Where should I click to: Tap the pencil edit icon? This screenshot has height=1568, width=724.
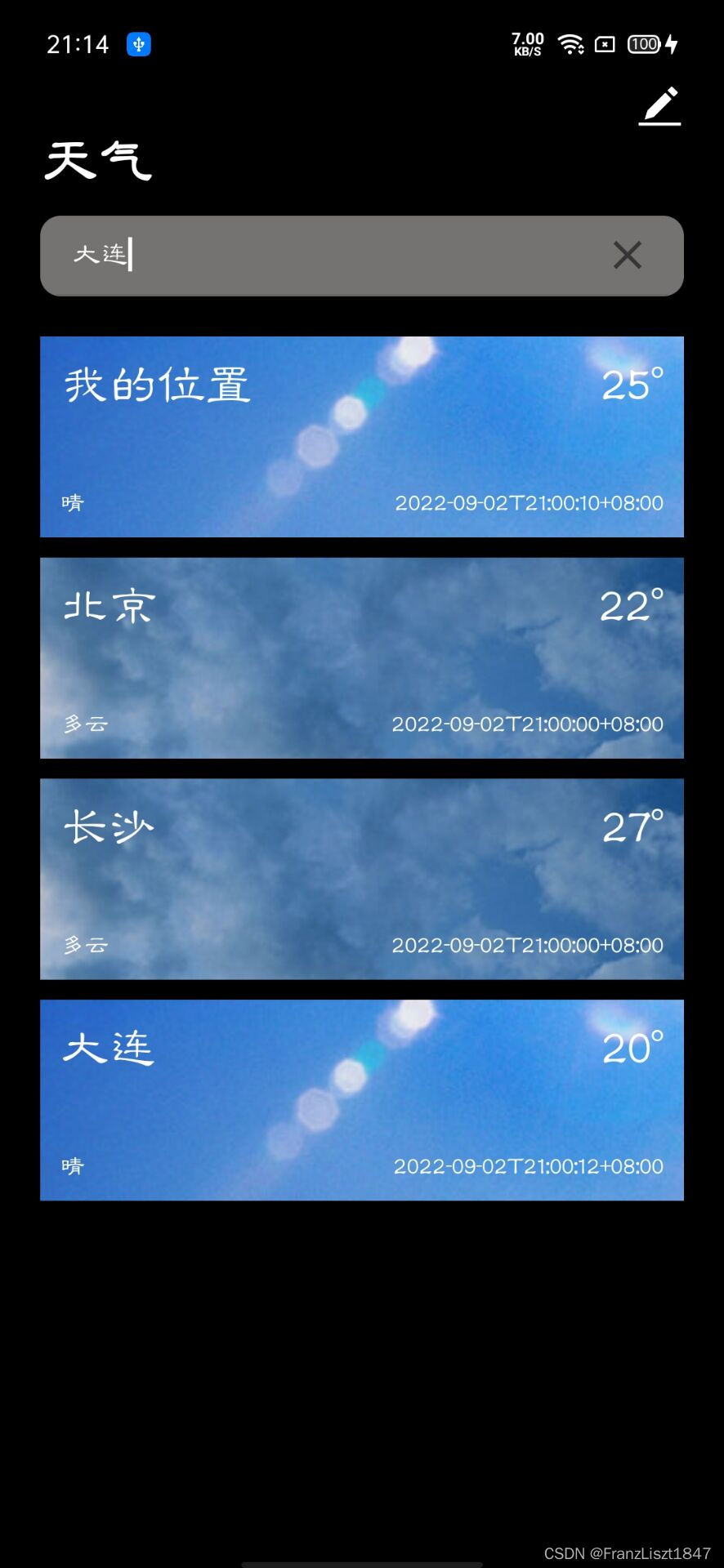click(659, 106)
